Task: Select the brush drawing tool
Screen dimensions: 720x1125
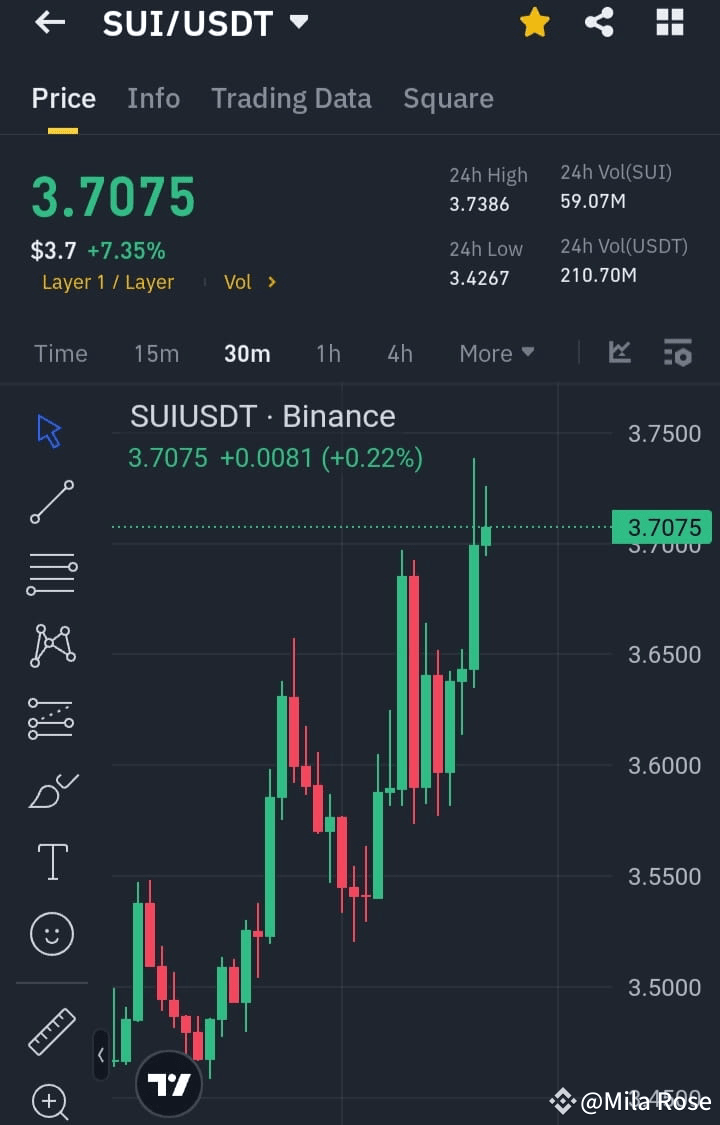Action: coord(51,789)
